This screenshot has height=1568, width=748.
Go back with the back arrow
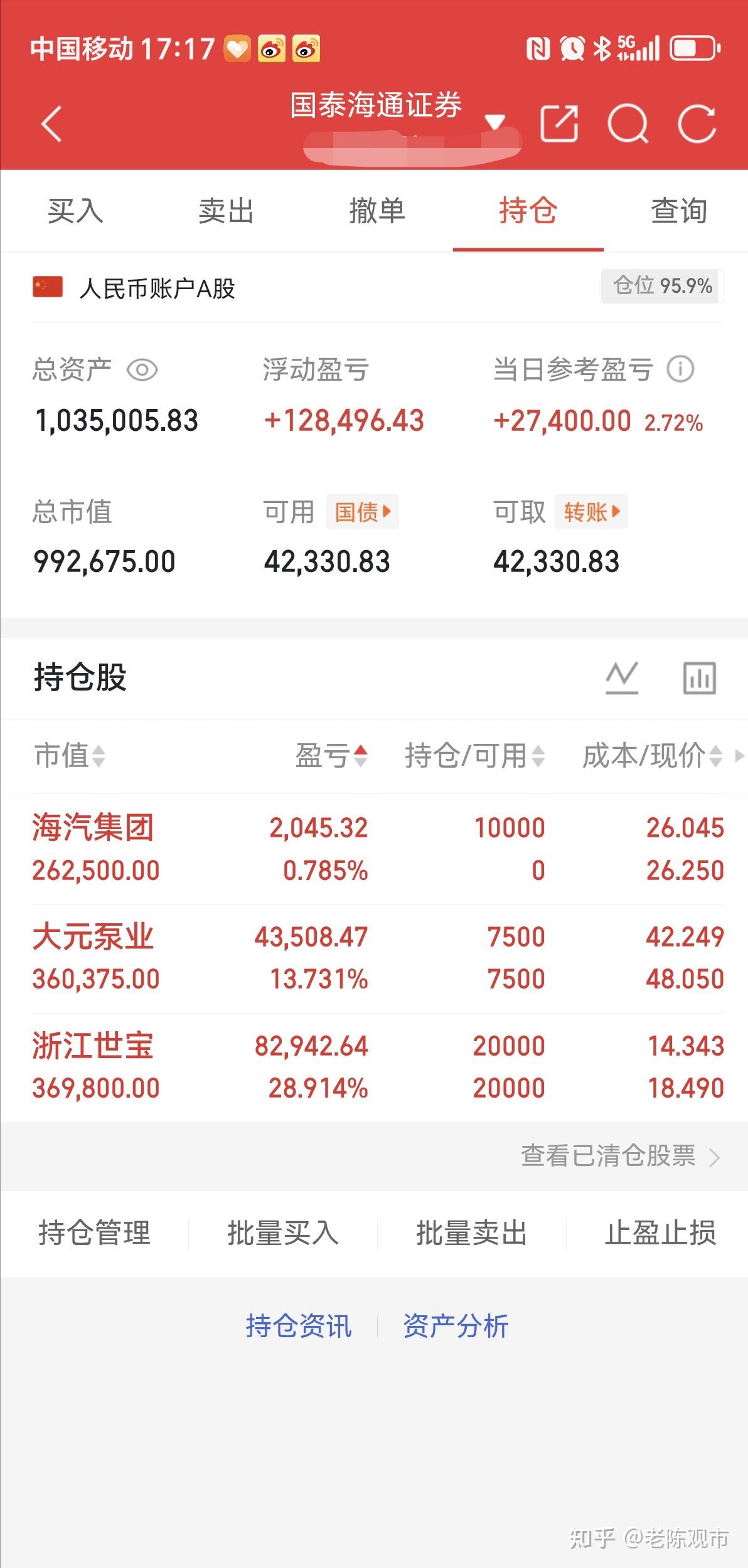pyautogui.click(x=50, y=123)
